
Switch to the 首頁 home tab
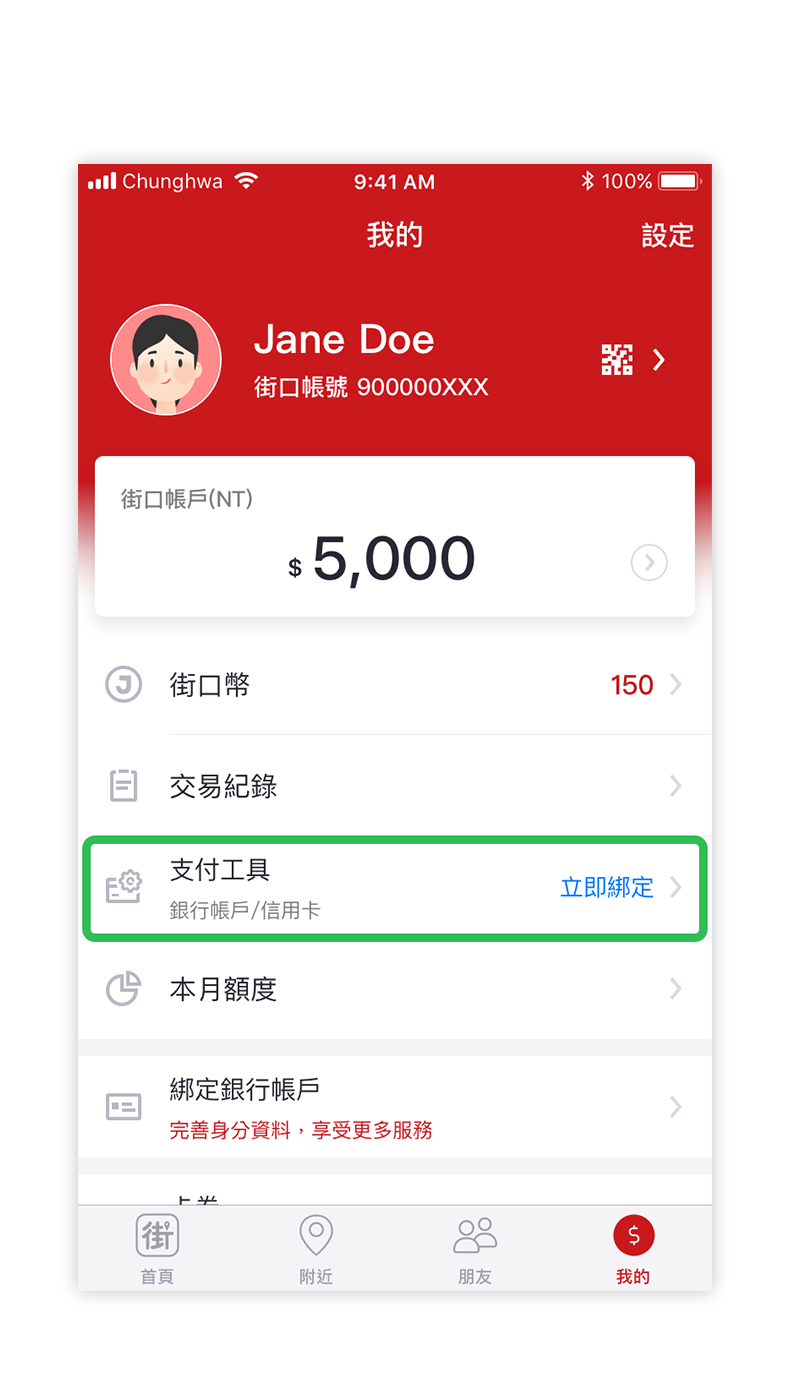(157, 1247)
